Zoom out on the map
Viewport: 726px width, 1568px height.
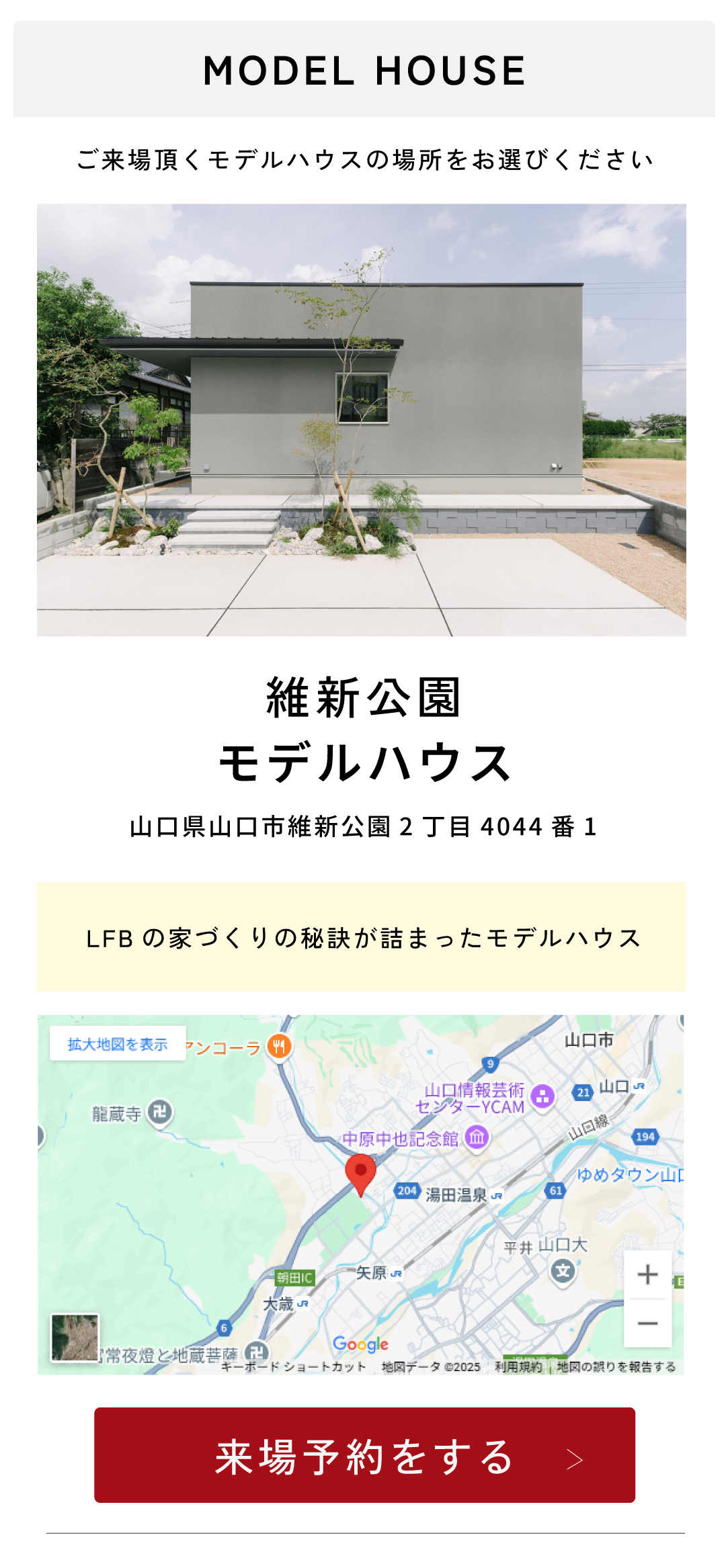(x=647, y=1323)
